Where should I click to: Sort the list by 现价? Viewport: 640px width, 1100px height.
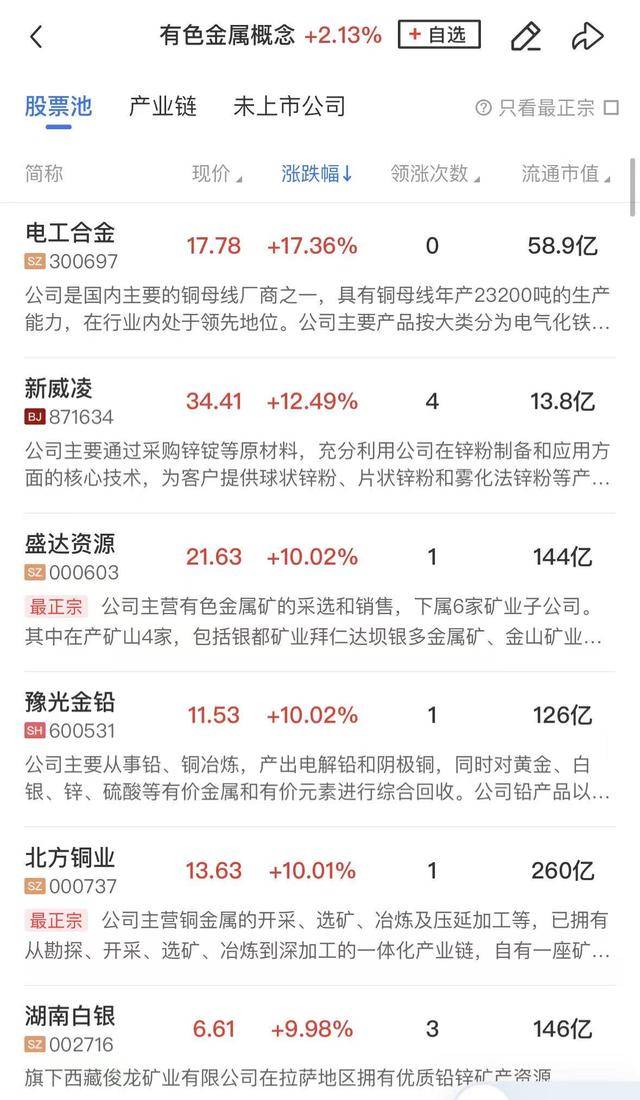(x=217, y=173)
